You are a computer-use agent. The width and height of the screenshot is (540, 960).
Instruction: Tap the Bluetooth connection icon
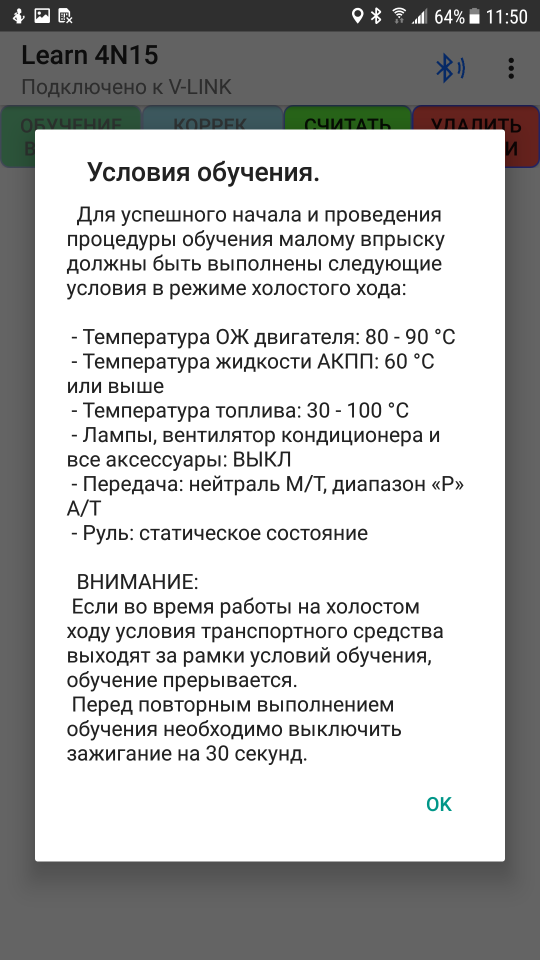451,69
